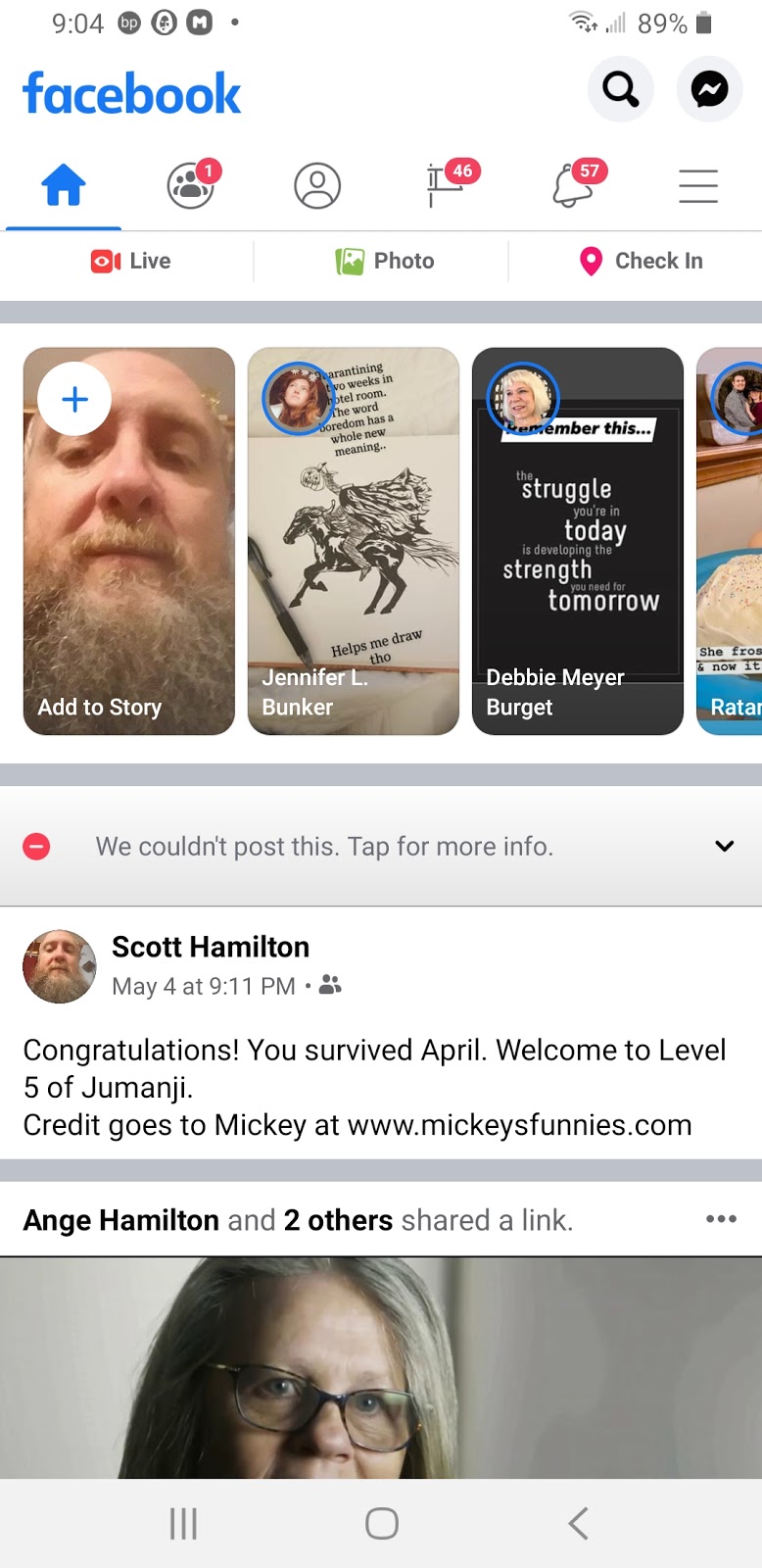Tap Photo to share a picture
The height and width of the screenshot is (1568, 762).
[385, 261]
